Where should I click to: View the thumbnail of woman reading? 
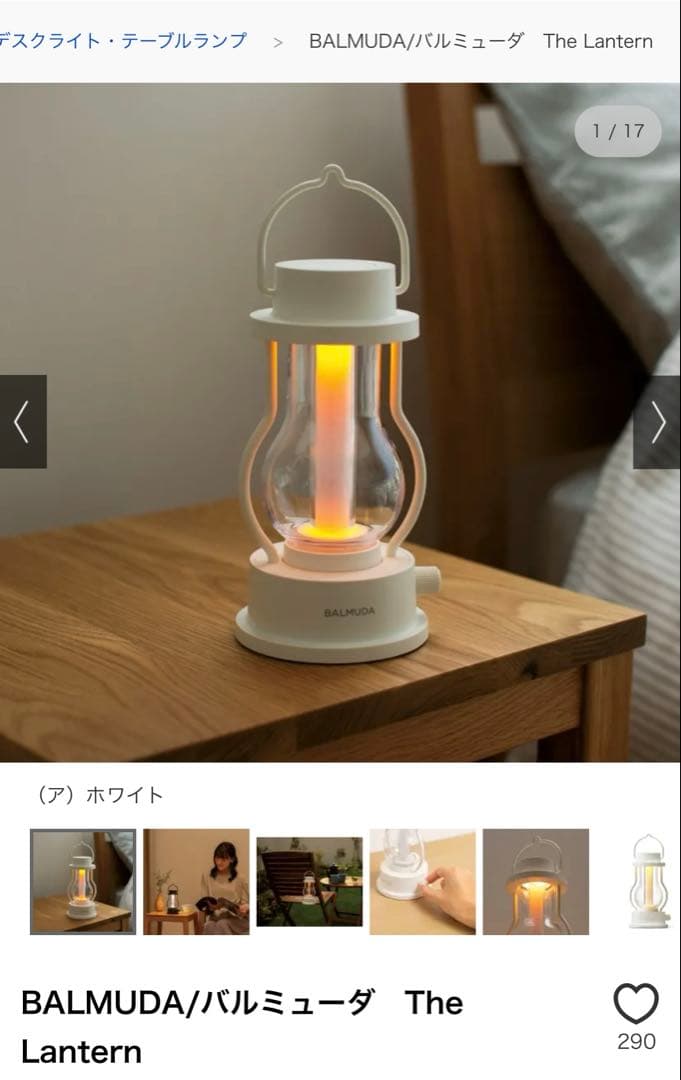(196, 881)
